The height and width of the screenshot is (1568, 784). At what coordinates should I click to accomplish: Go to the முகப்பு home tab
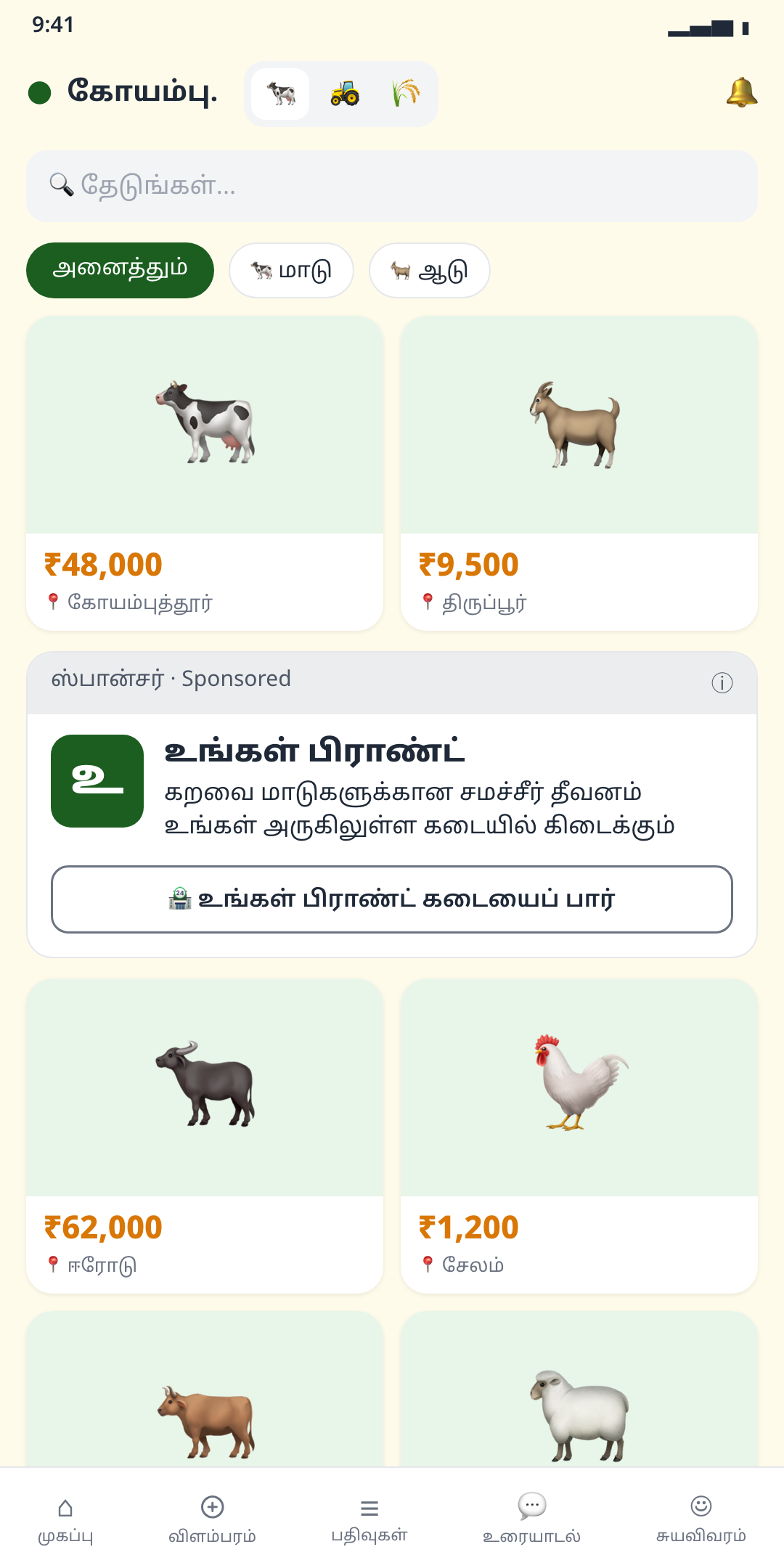pos(65,1519)
